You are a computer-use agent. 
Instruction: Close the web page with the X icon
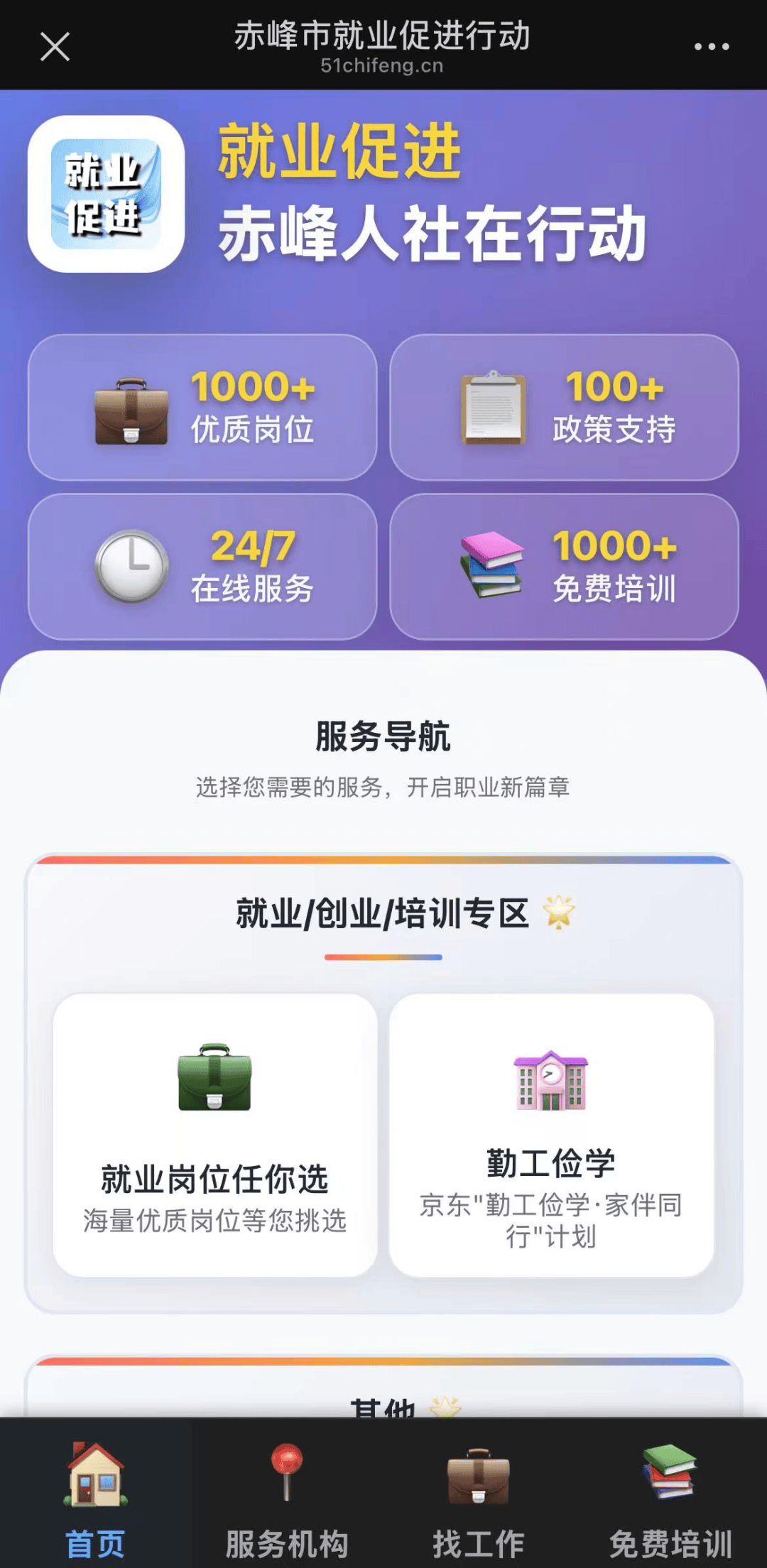click(x=55, y=47)
